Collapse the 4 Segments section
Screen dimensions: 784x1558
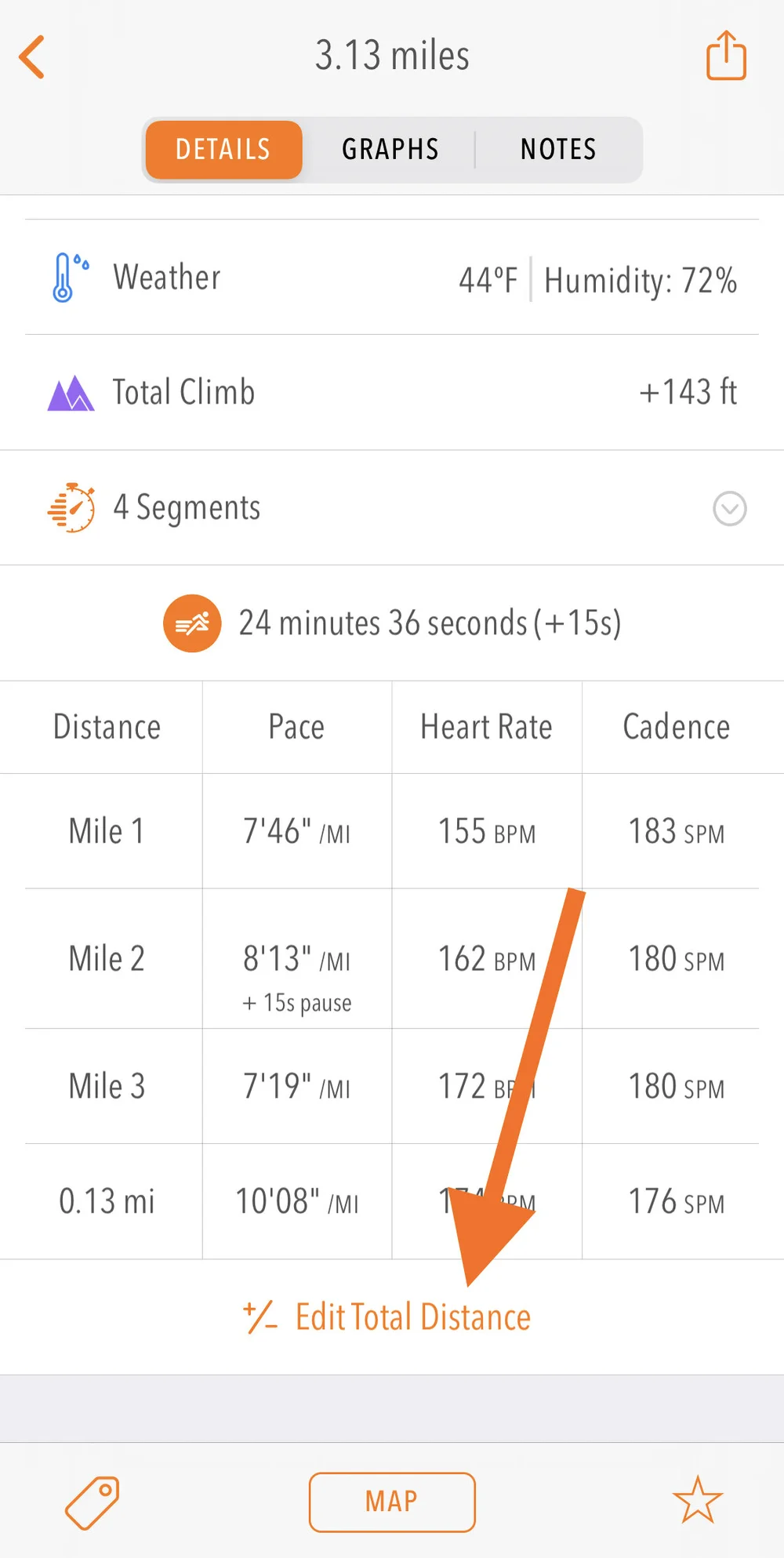729,508
